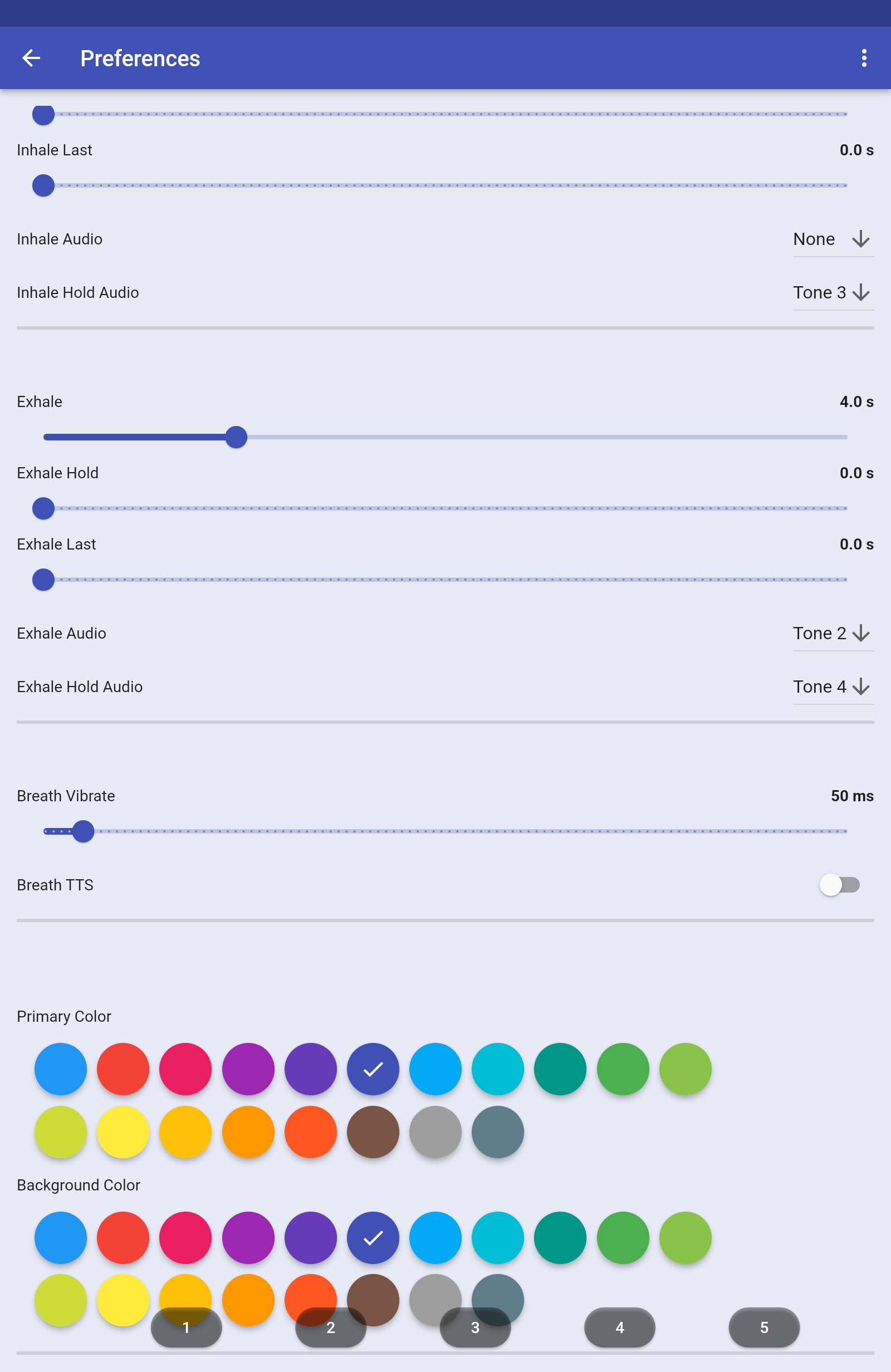This screenshot has width=891, height=1372.
Task: Select preset 4 button
Action: [x=619, y=1327]
